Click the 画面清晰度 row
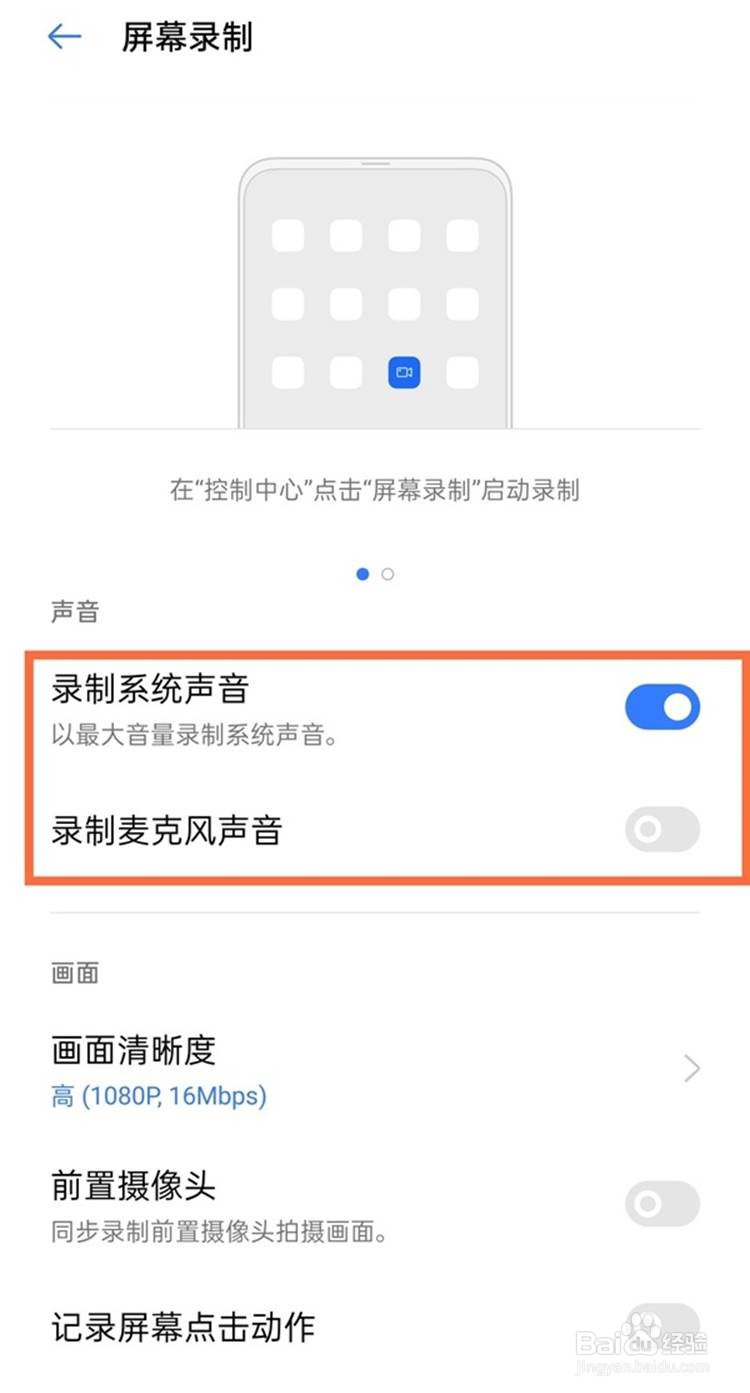 click(135, 1050)
